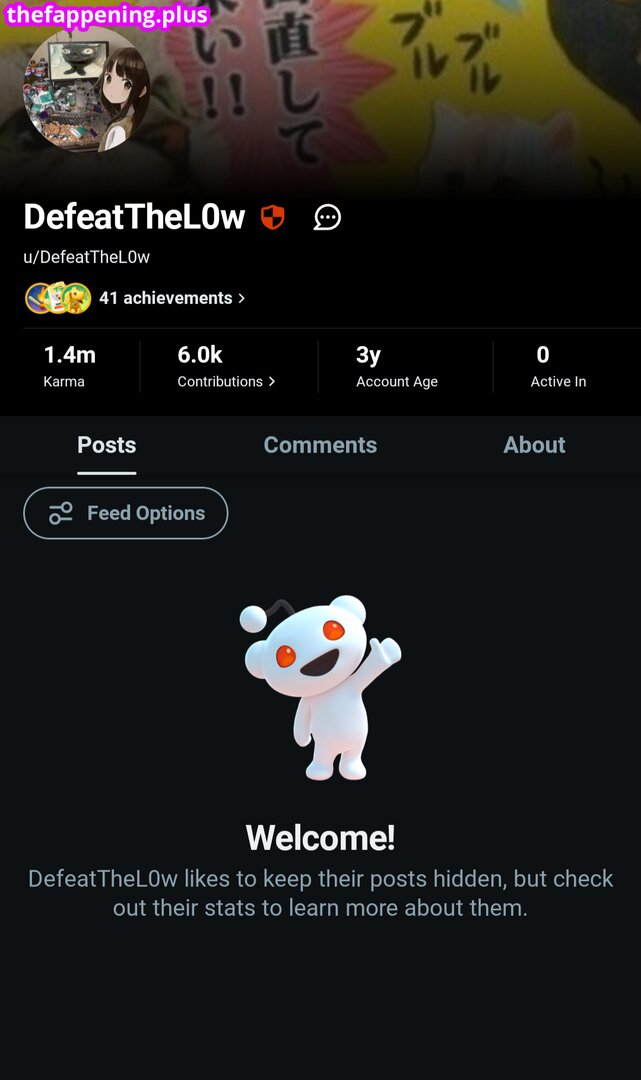Image resolution: width=641 pixels, height=1080 pixels.
Task: View the 41 achievements list
Action: [171, 298]
